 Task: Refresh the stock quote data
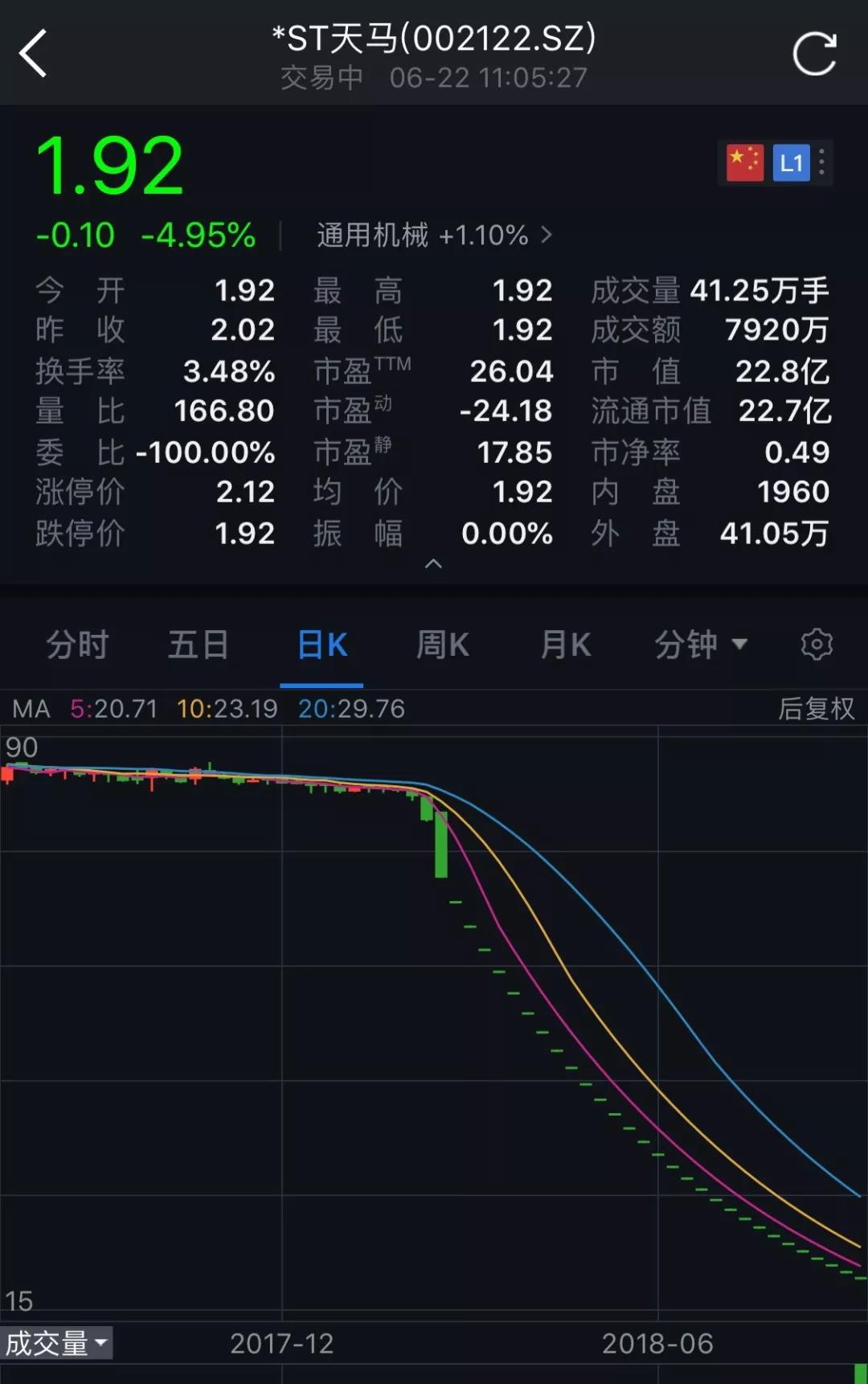click(814, 54)
